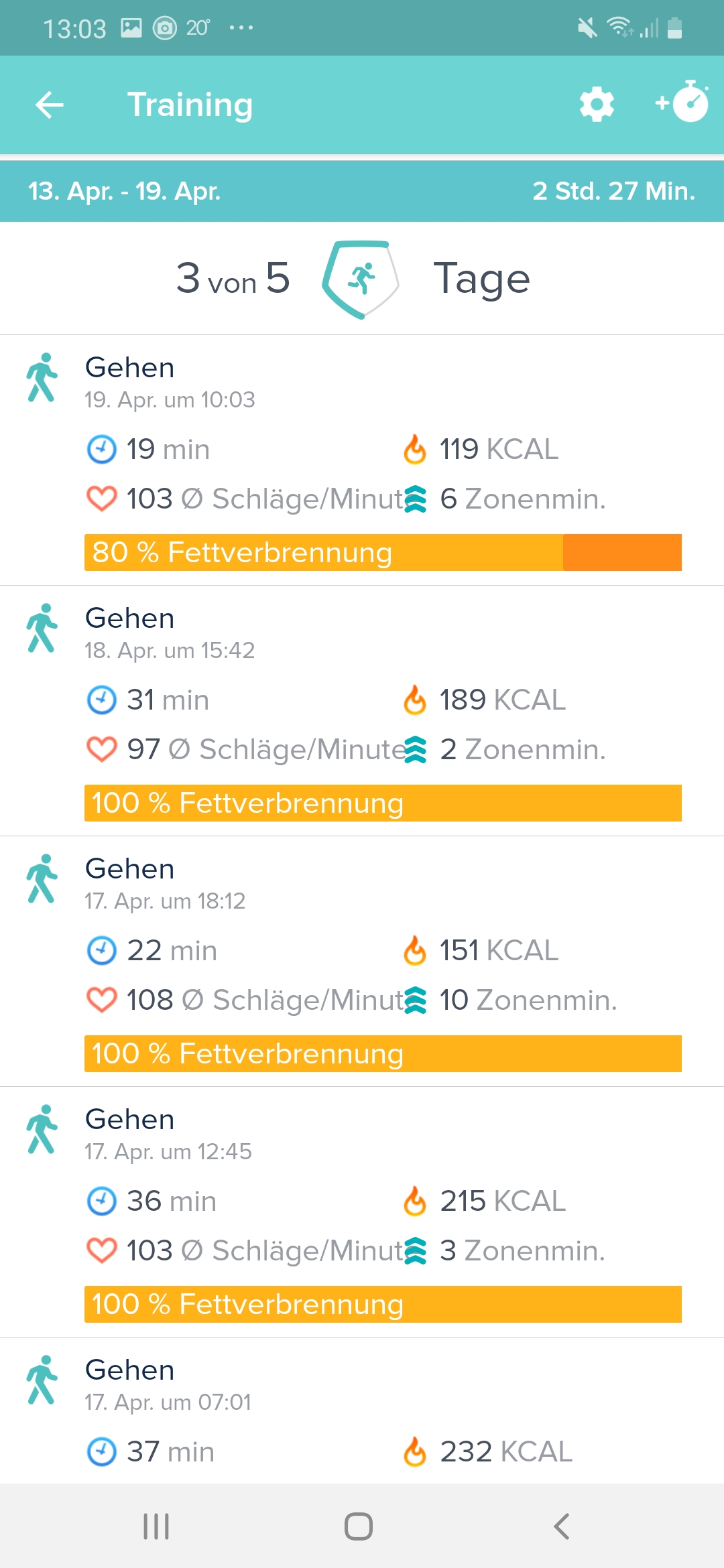Viewport: 724px width, 1568px height.
Task: Open the 3 von 5 Tage goal
Action: point(362,279)
